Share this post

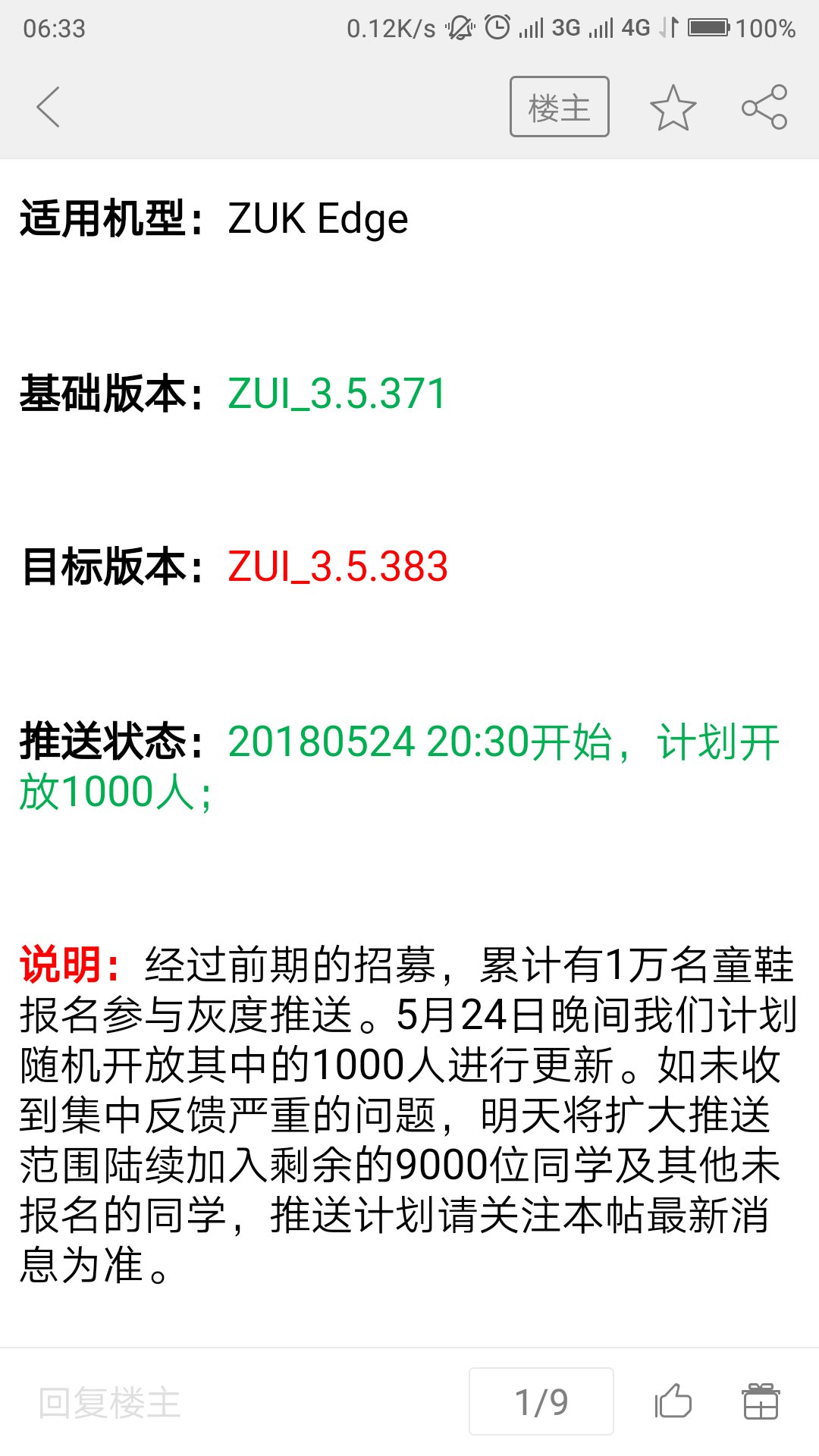(764, 107)
